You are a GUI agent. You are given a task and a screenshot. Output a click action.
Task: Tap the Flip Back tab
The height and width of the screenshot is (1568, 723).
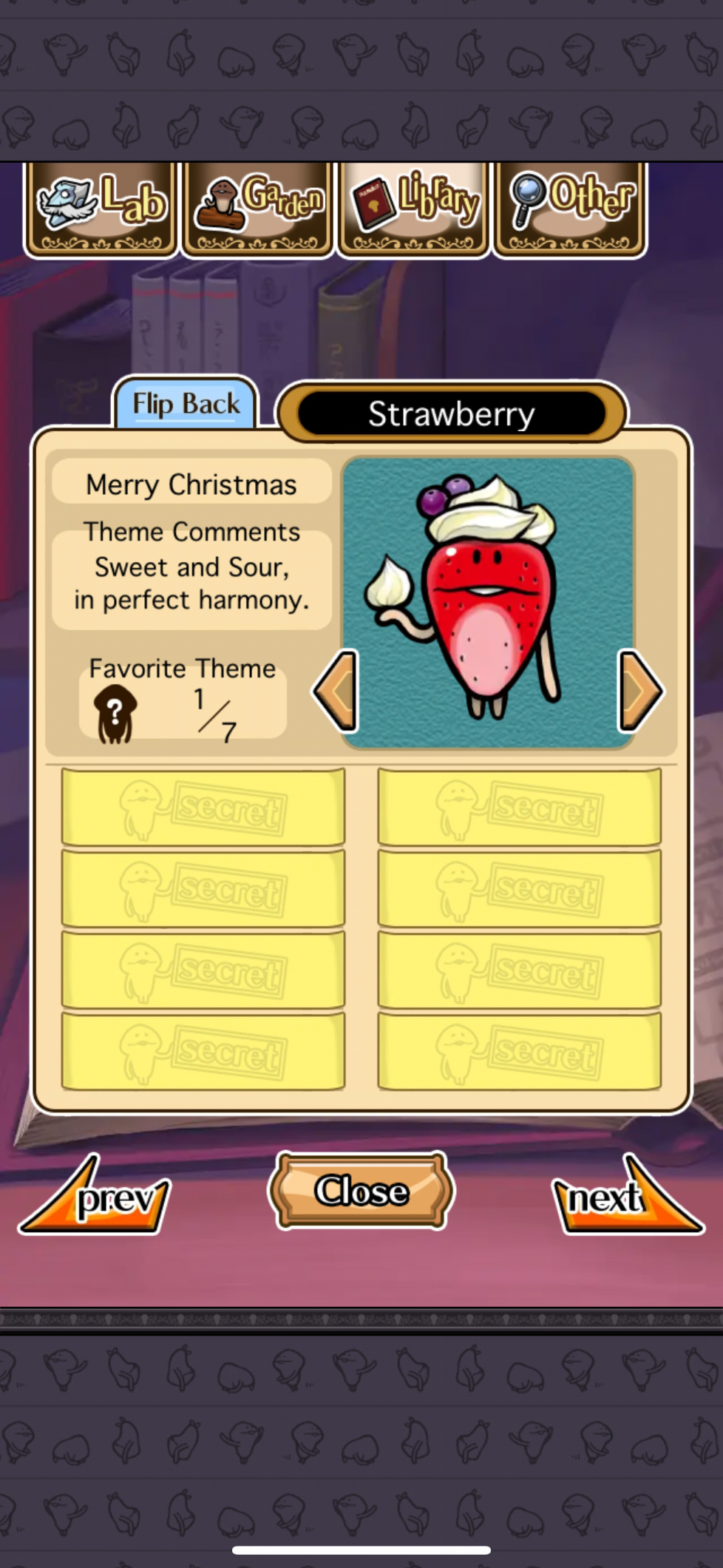point(185,404)
